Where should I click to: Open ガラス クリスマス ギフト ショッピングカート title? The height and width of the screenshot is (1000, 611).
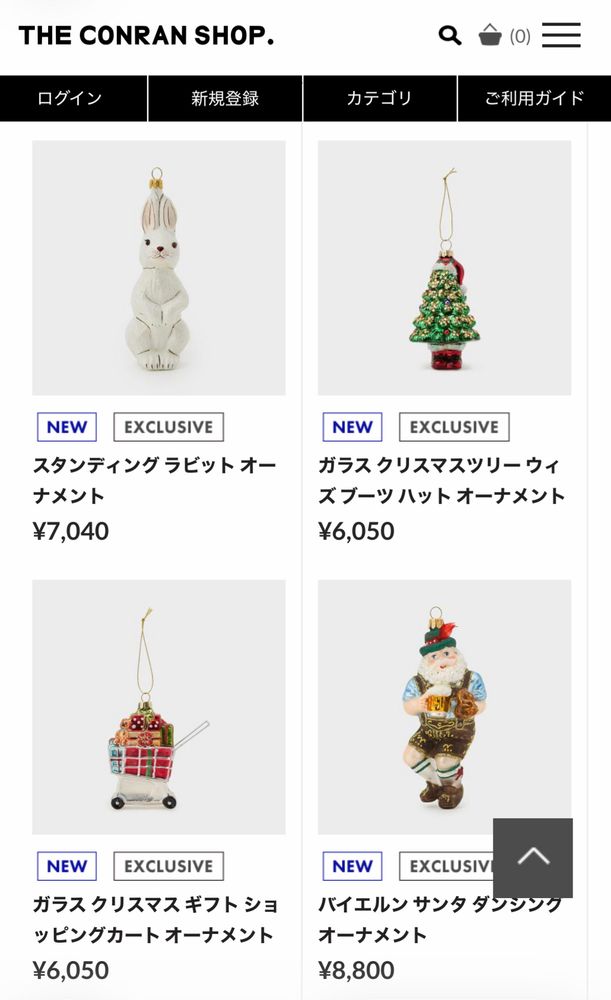154,919
